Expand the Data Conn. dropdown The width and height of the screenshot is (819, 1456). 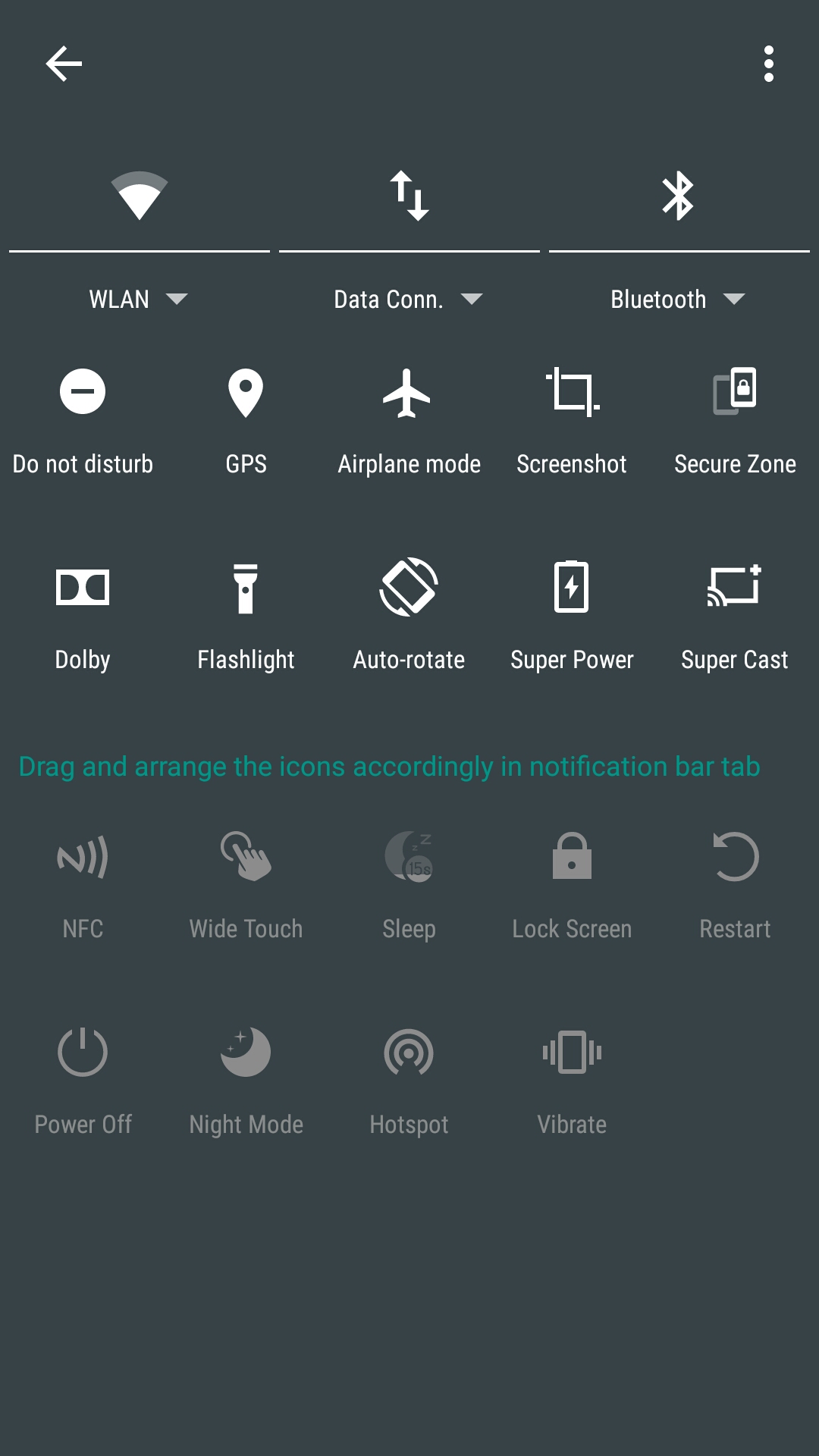coord(409,299)
